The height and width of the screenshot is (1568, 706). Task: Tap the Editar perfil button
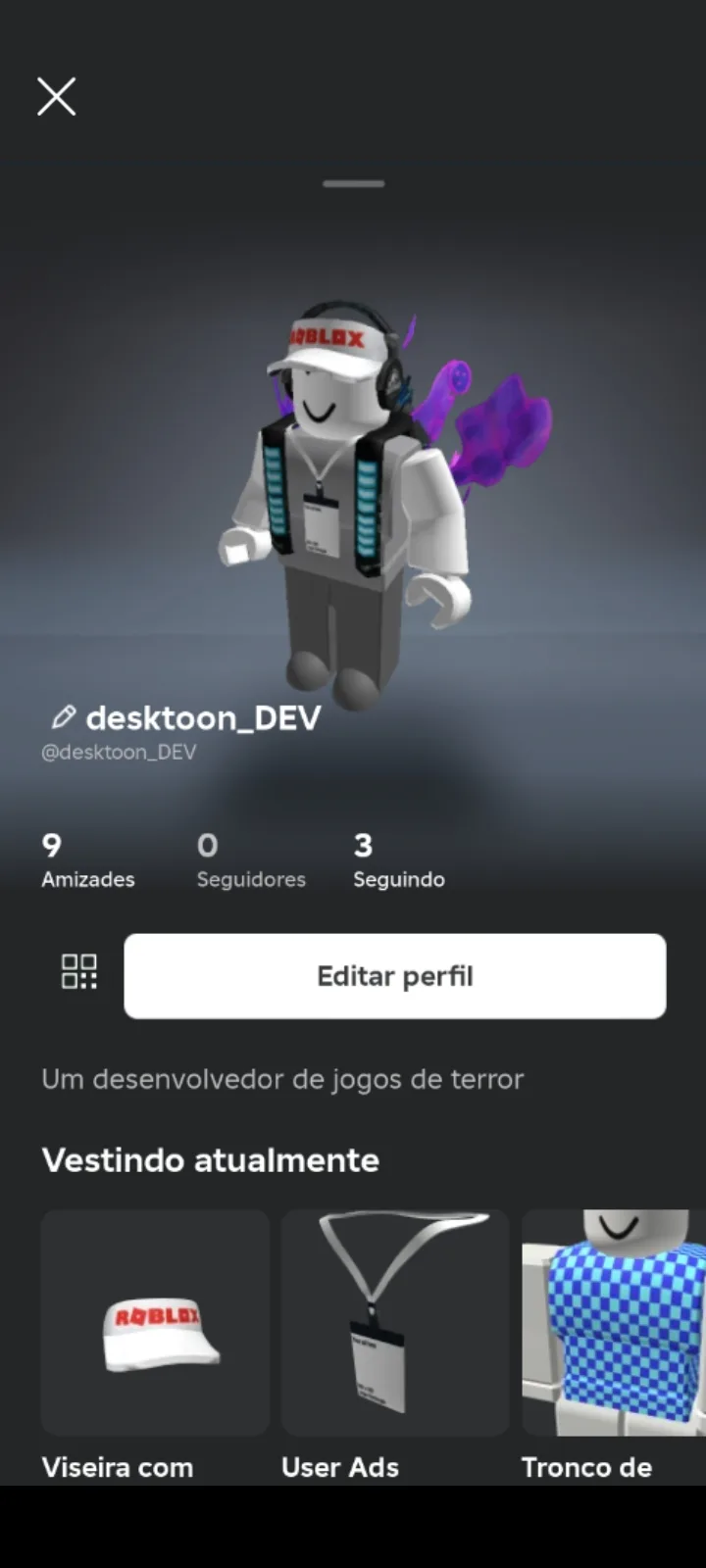[x=395, y=976]
